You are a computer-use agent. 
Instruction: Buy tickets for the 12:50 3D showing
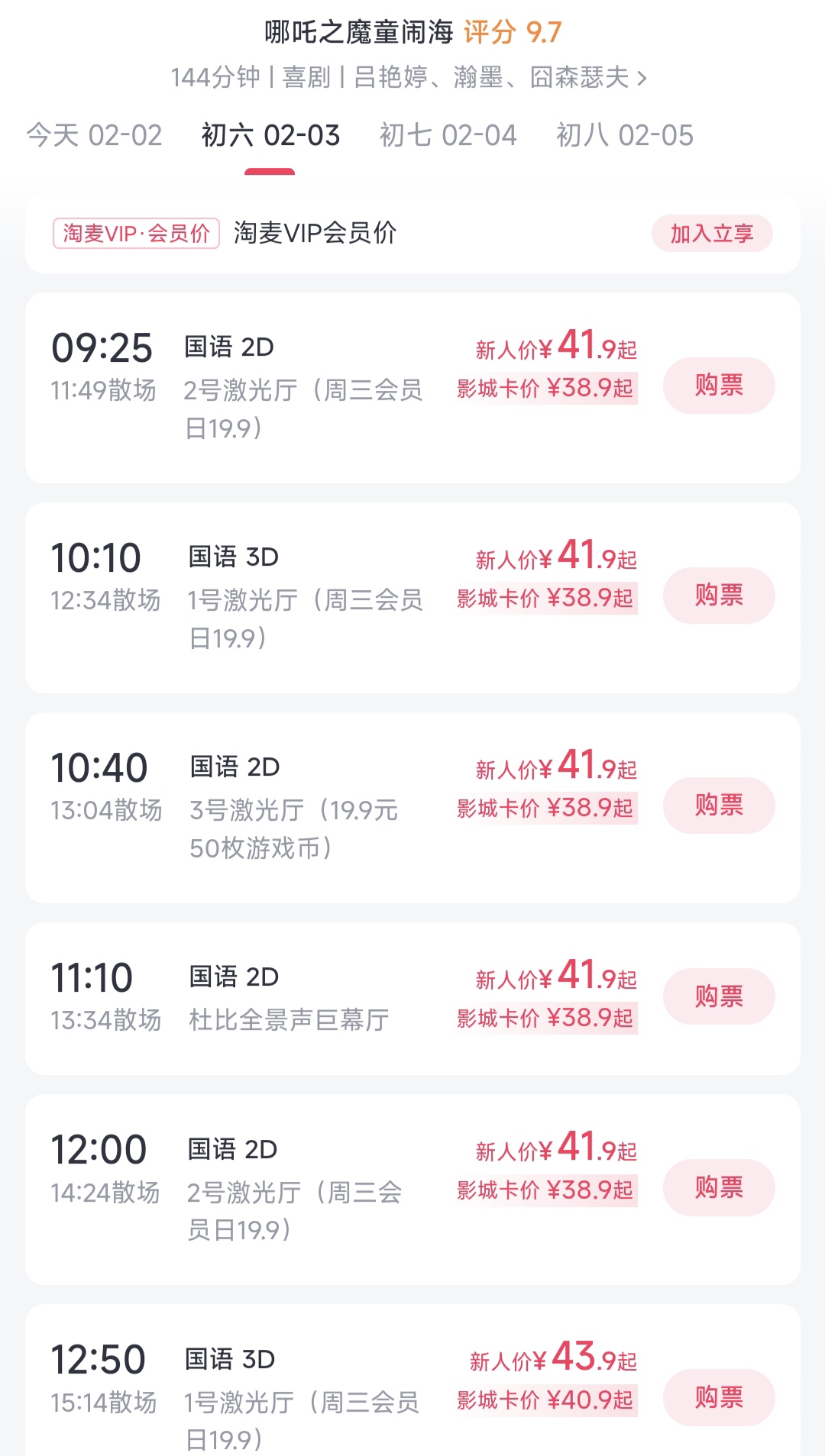click(x=718, y=1397)
